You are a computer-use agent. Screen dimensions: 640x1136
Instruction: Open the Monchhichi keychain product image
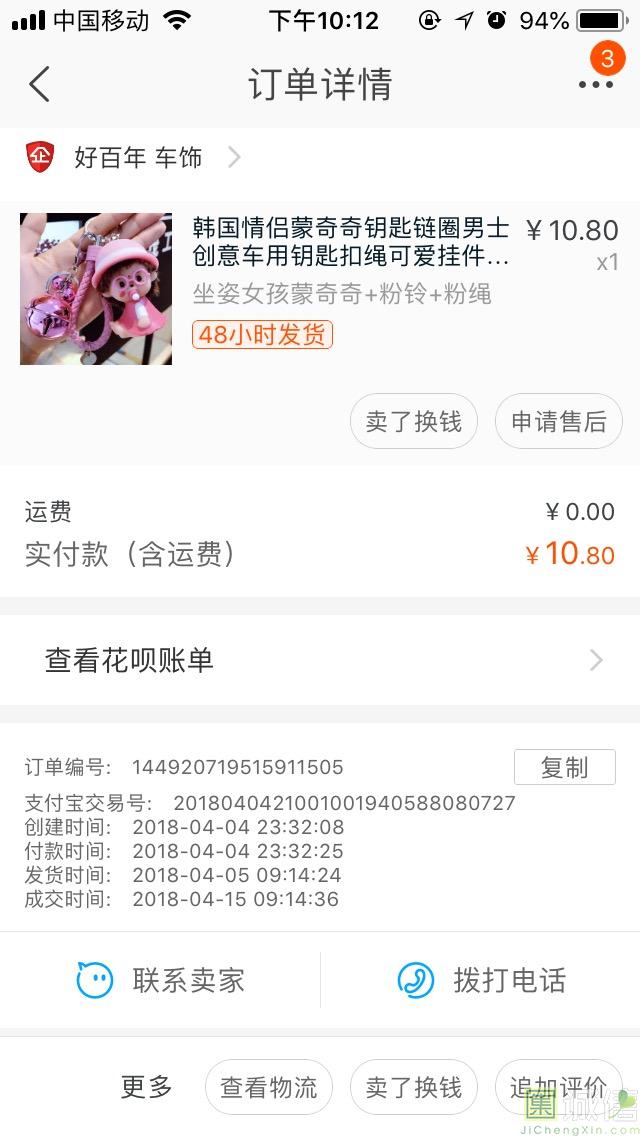tap(96, 288)
